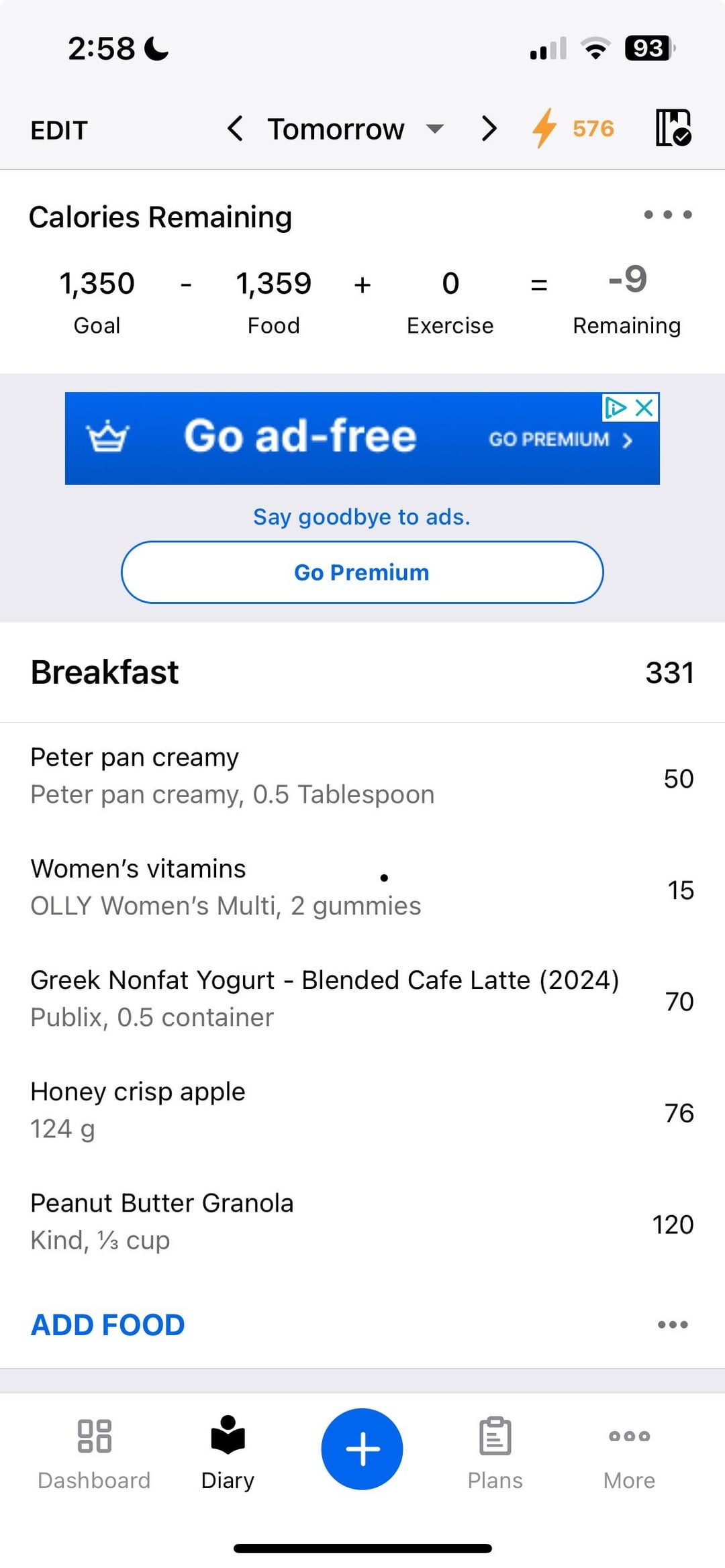Tap the Go Premium outlined button

(362, 572)
